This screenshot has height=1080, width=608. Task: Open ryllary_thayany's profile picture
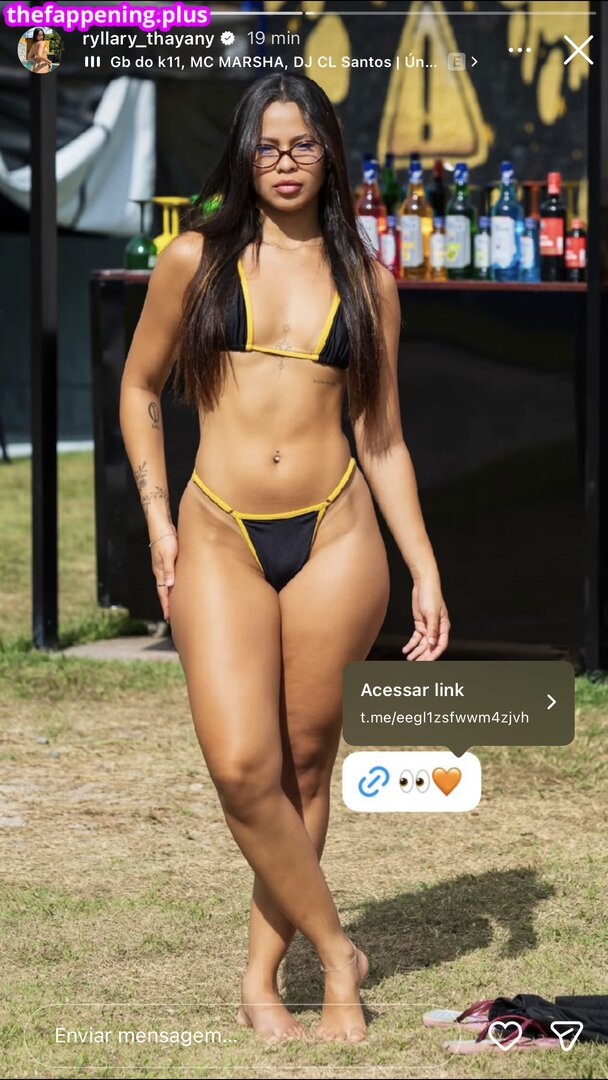39,50
